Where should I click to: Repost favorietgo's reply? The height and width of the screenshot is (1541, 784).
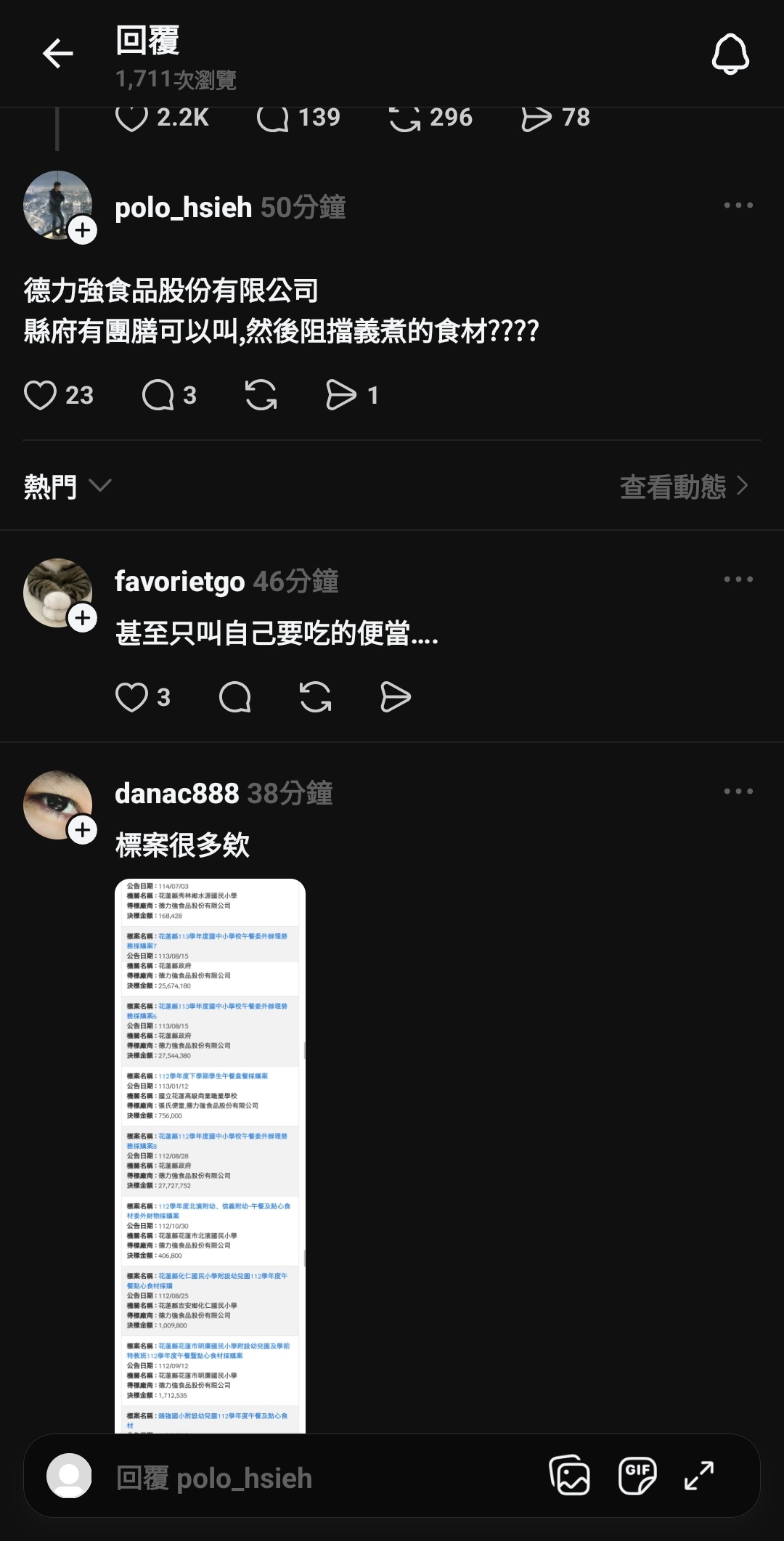click(x=315, y=697)
